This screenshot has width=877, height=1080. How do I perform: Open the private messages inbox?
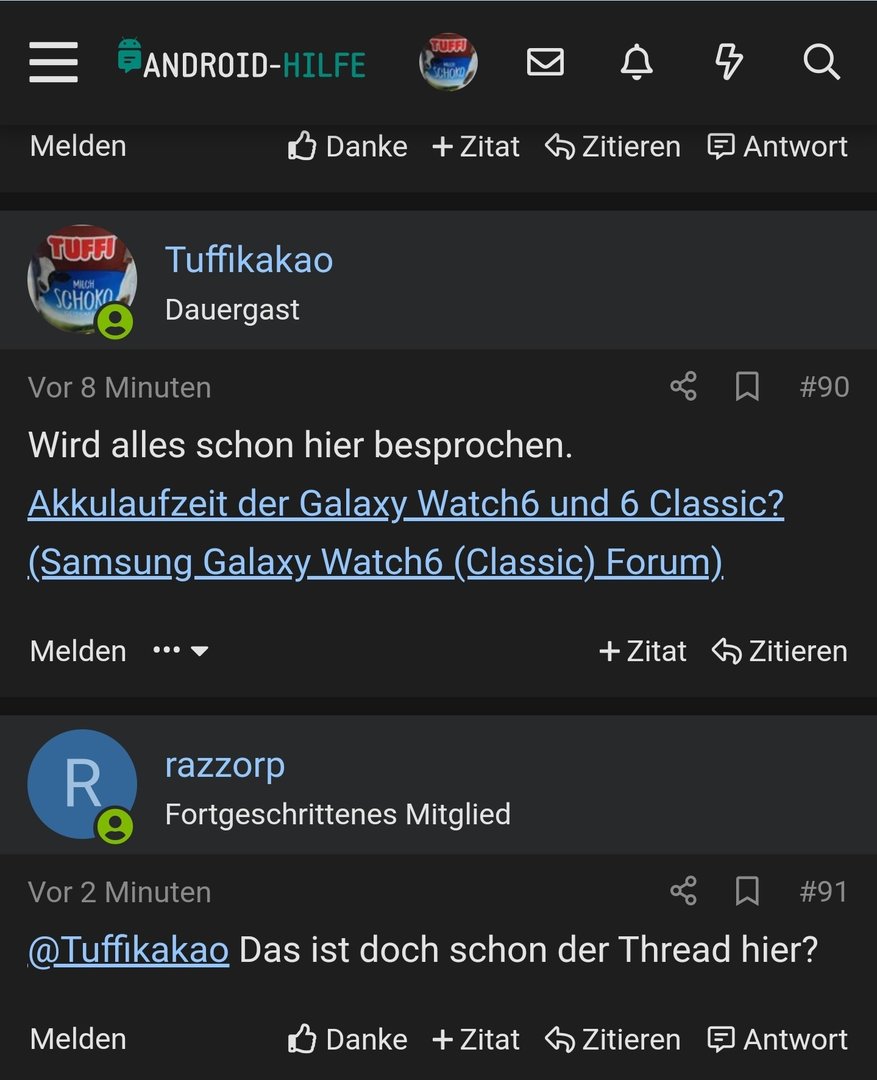click(x=545, y=62)
